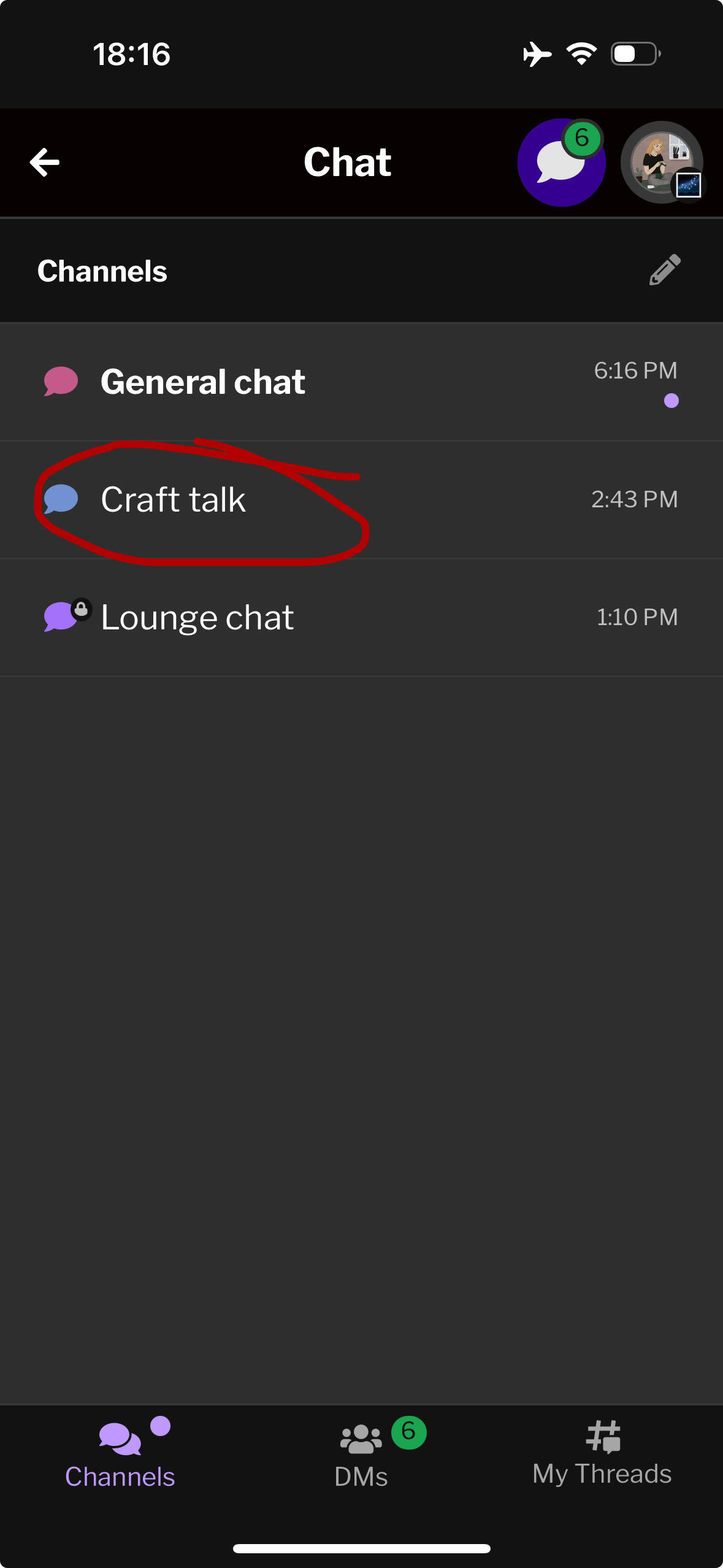
Task: Select the Channels tab
Action: point(120,1454)
